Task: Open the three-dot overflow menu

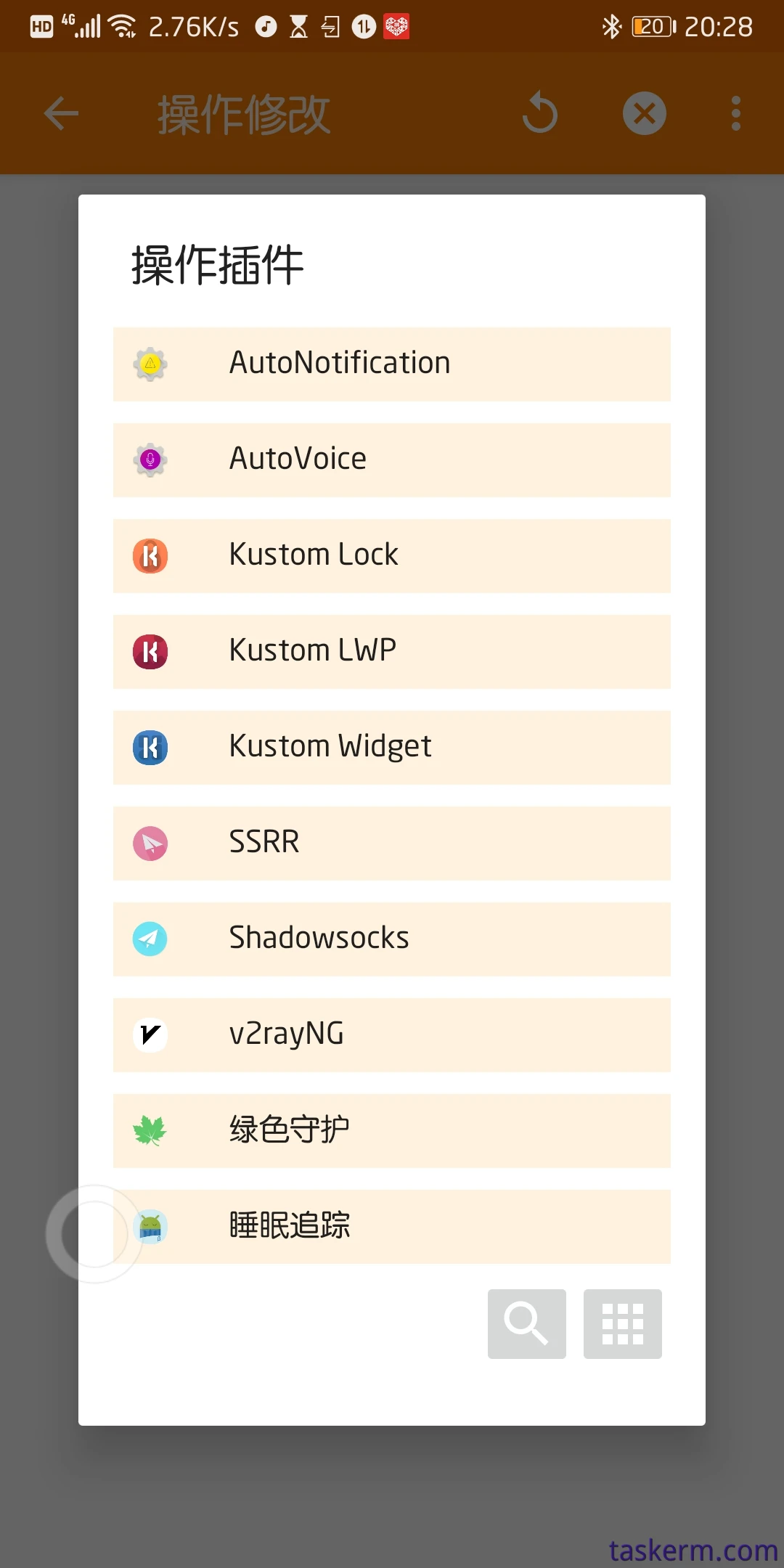Action: pyautogui.click(x=735, y=113)
